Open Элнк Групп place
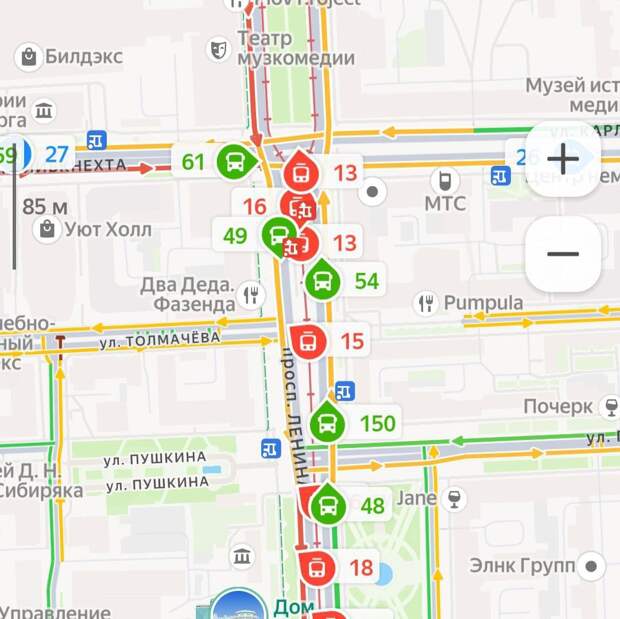The width and height of the screenshot is (620, 619). pos(592,567)
